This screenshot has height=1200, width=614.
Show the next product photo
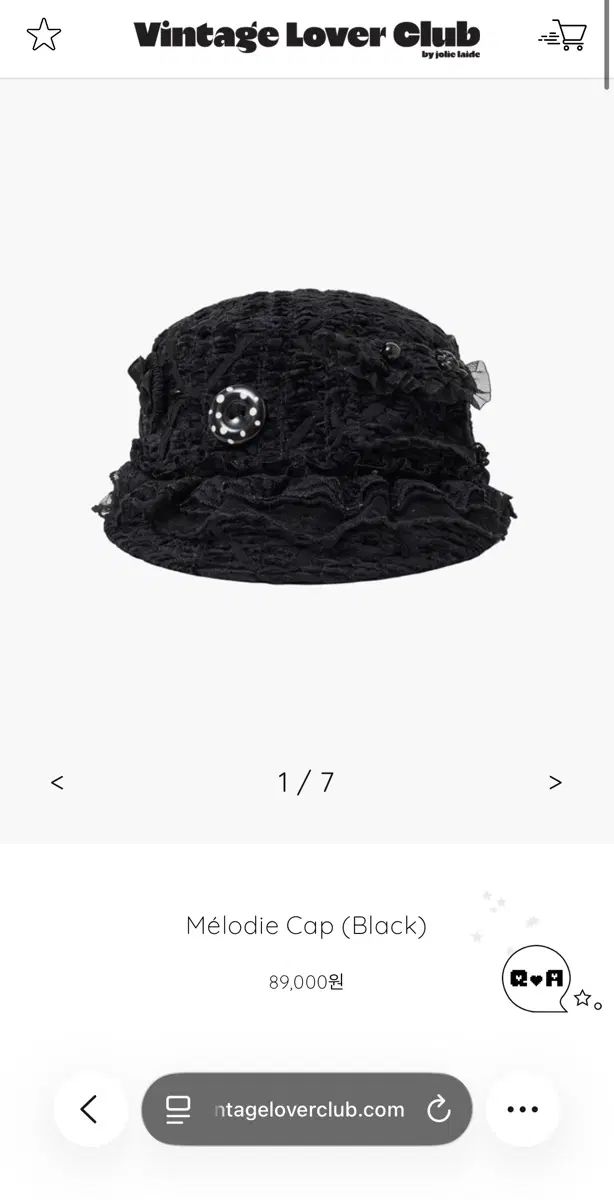556,782
